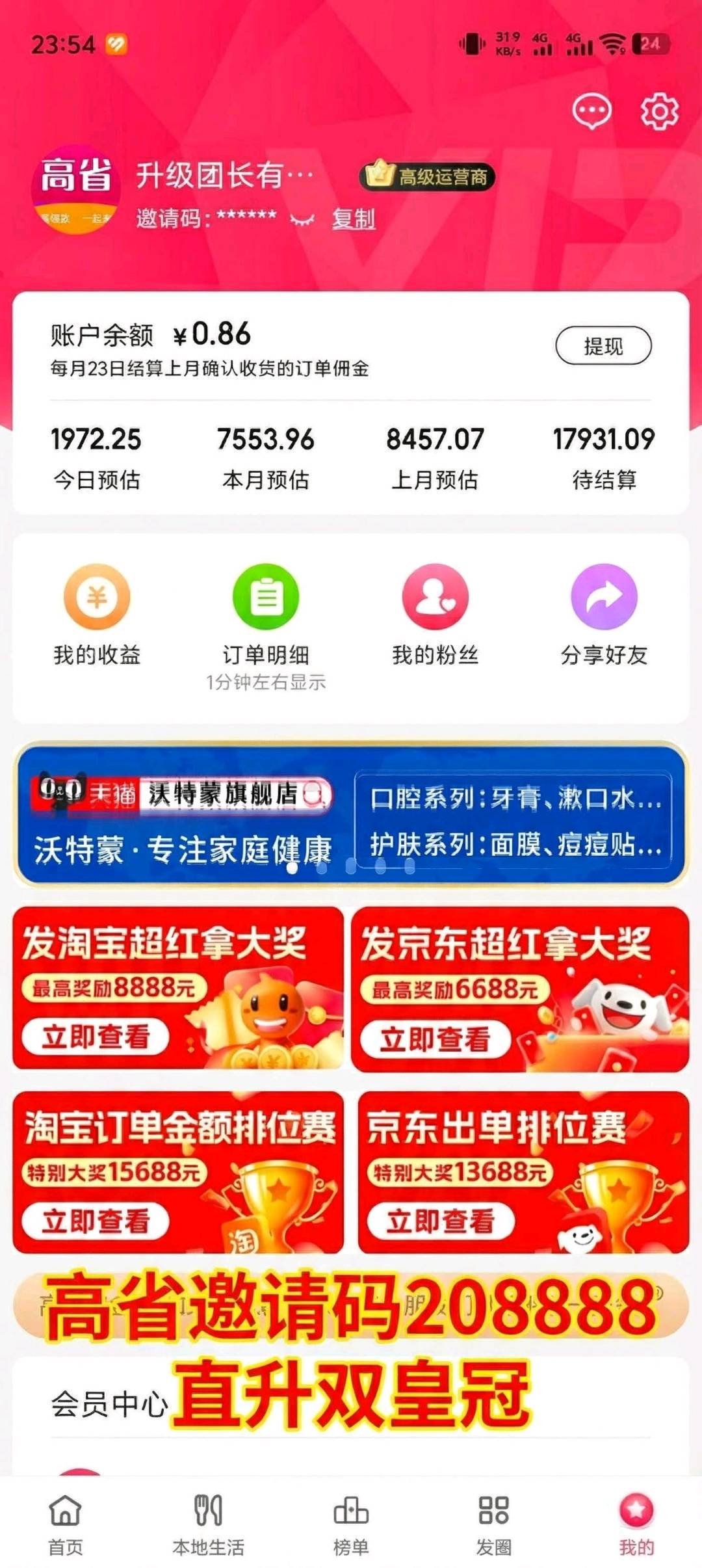Open the 榜单 rankings tab

[x=351, y=1524]
